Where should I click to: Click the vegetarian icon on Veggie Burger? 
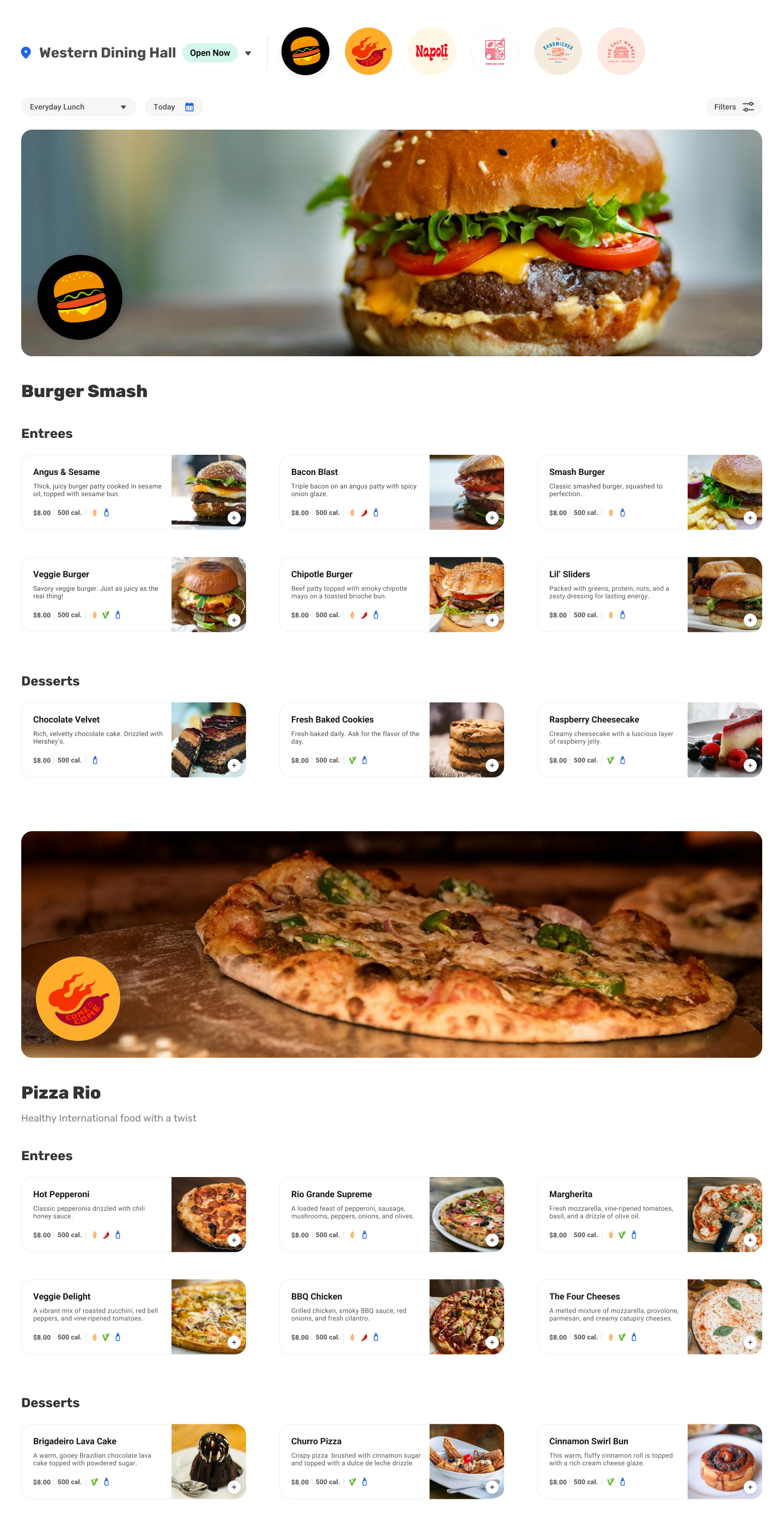point(107,615)
